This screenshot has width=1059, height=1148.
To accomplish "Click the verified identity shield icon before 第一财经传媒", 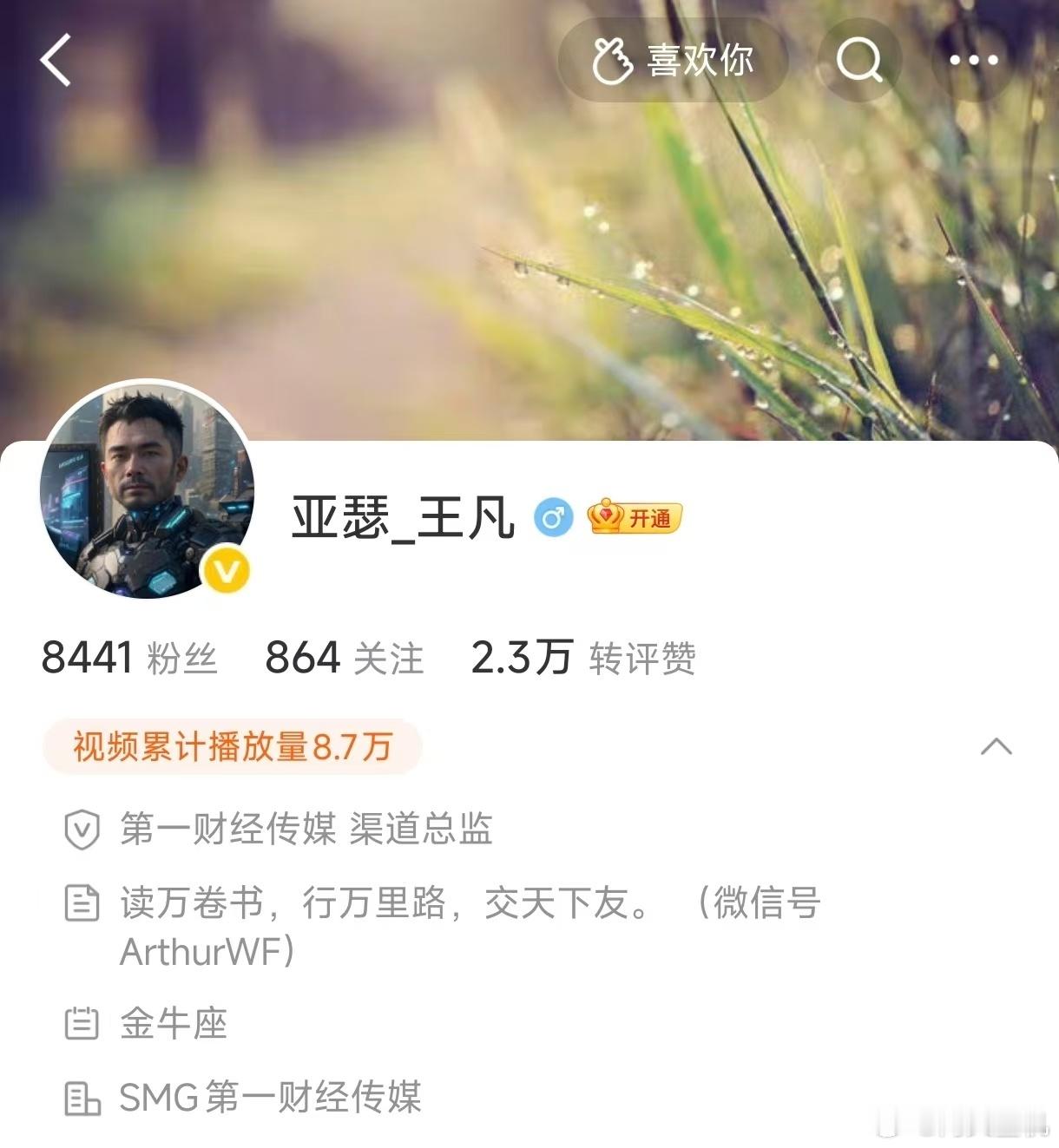I will (x=82, y=830).
